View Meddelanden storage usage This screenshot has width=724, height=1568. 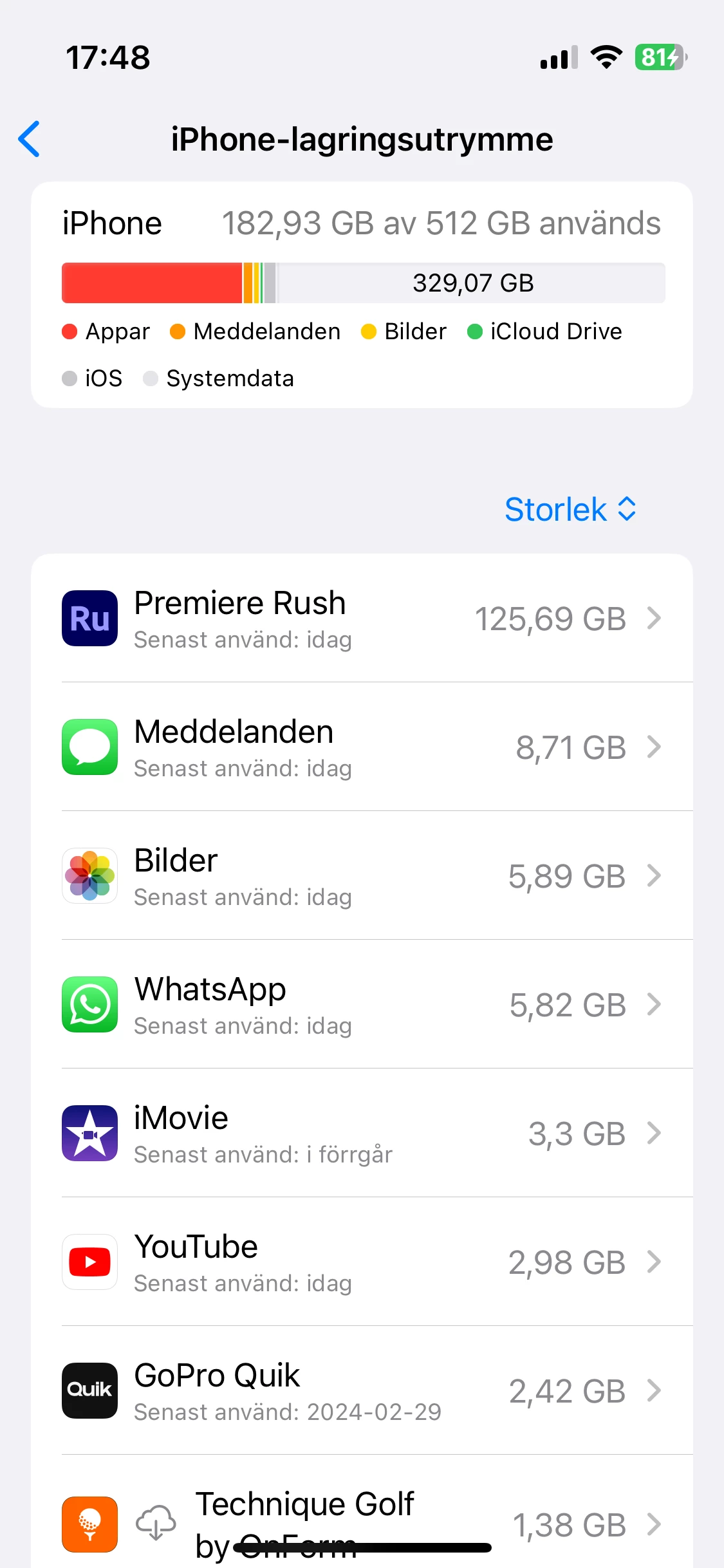(362, 747)
